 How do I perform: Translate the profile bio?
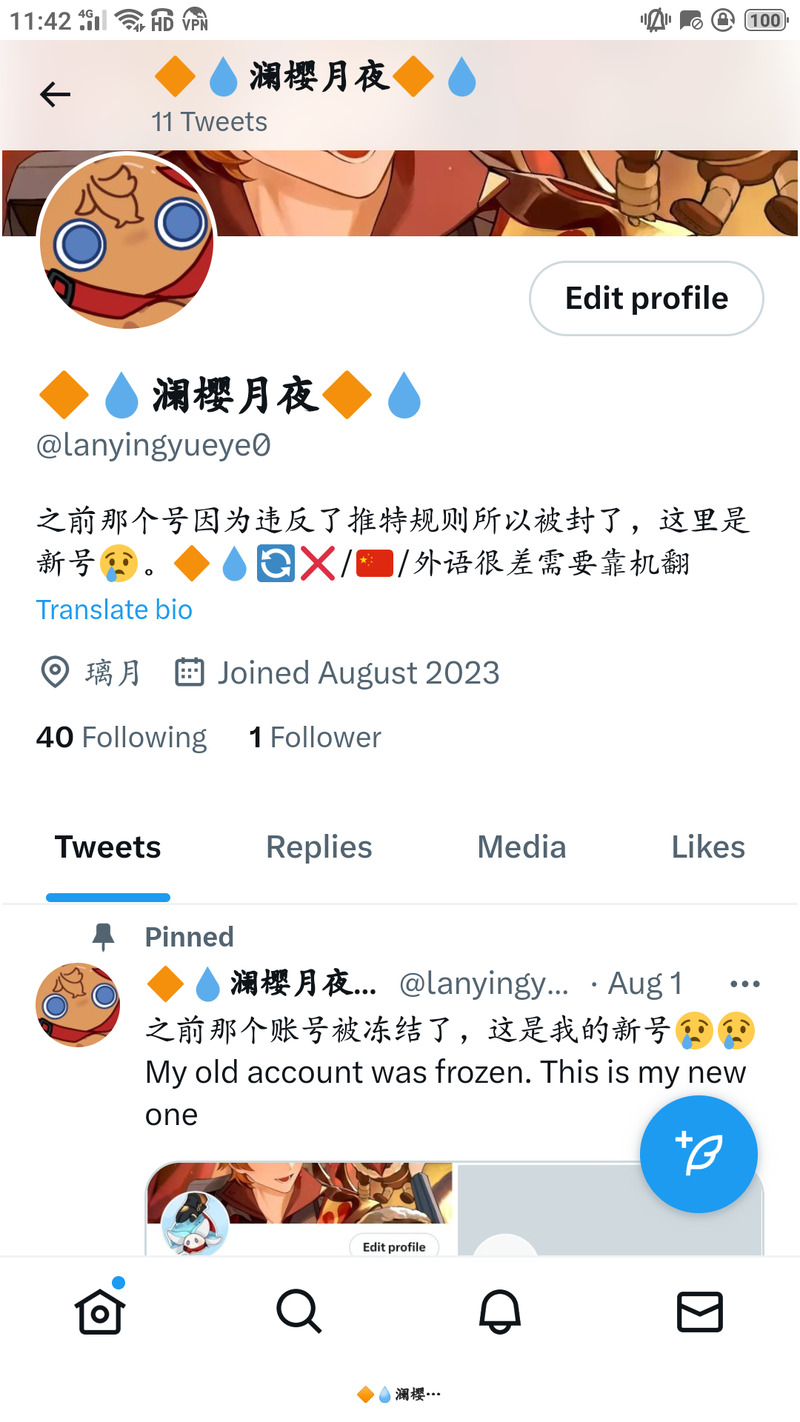114,609
